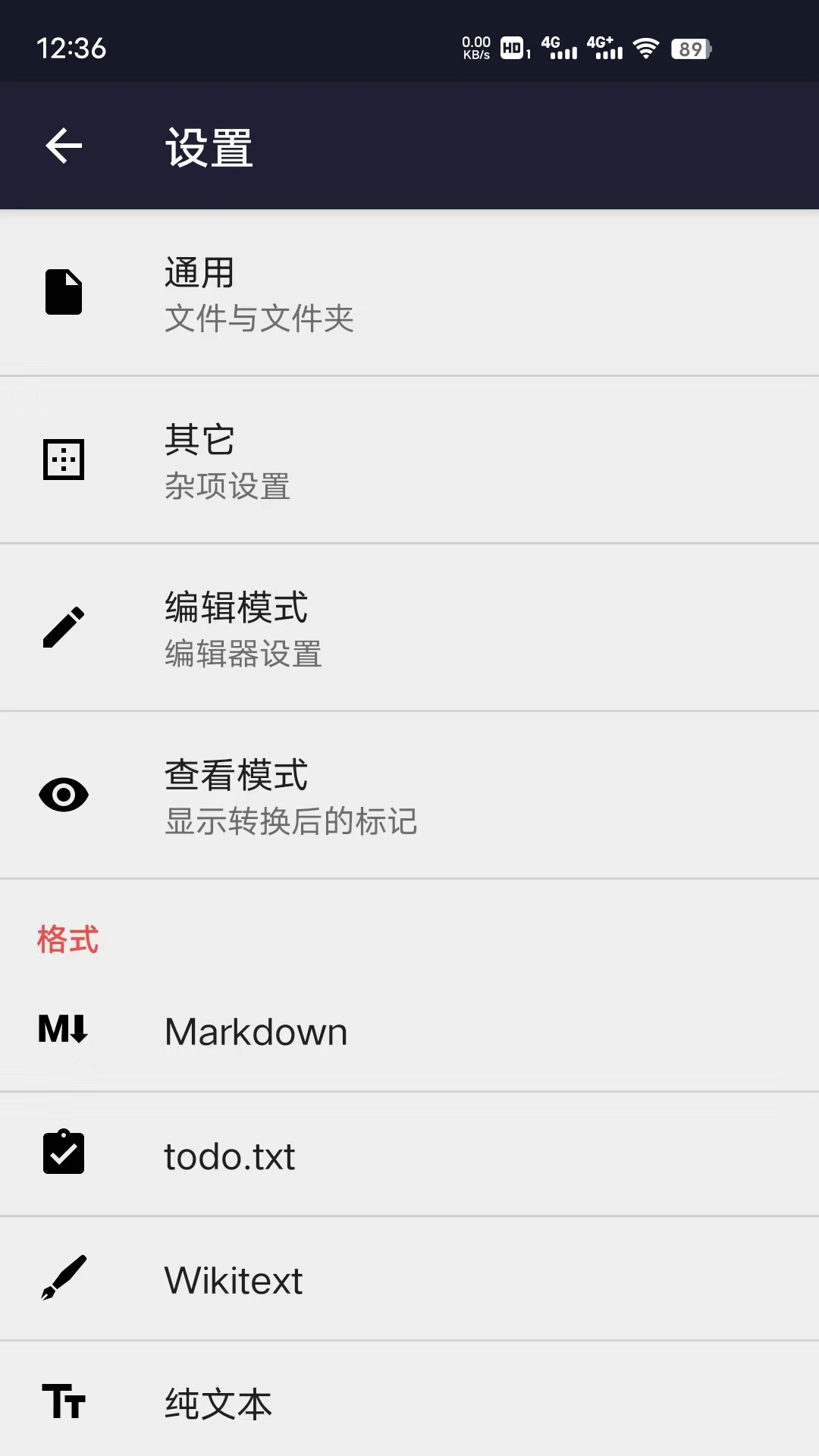Click the 编辑模式 pencil icon
This screenshot has width=819, height=1456.
pyautogui.click(x=64, y=626)
